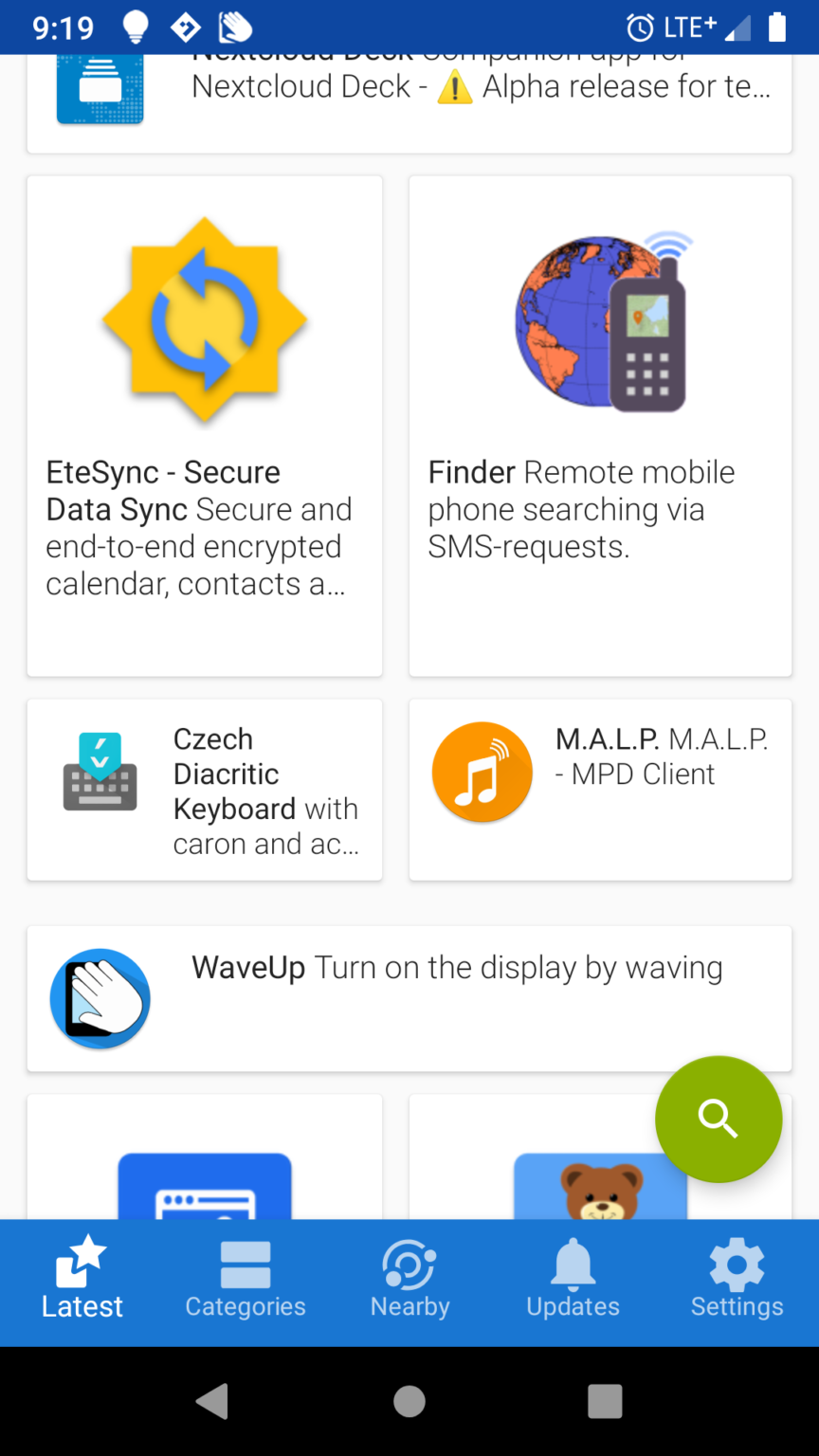The width and height of the screenshot is (819, 1456).
Task: Tap the green search floating button
Action: point(719,1119)
